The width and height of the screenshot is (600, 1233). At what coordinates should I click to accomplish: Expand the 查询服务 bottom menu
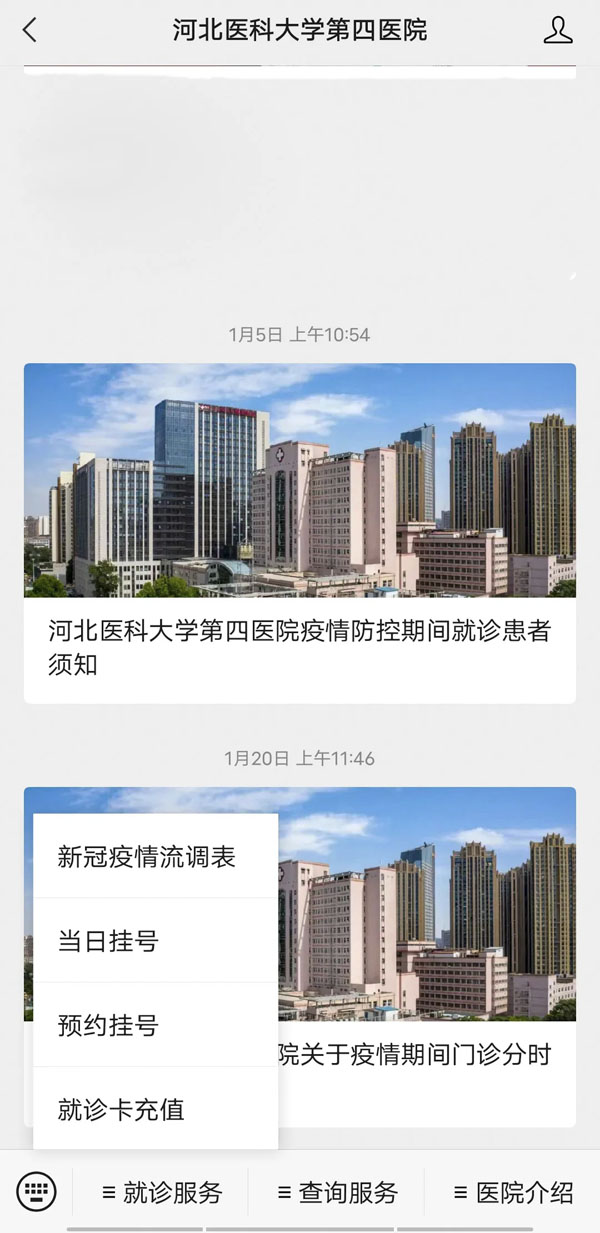pyautogui.click(x=337, y=1192)
